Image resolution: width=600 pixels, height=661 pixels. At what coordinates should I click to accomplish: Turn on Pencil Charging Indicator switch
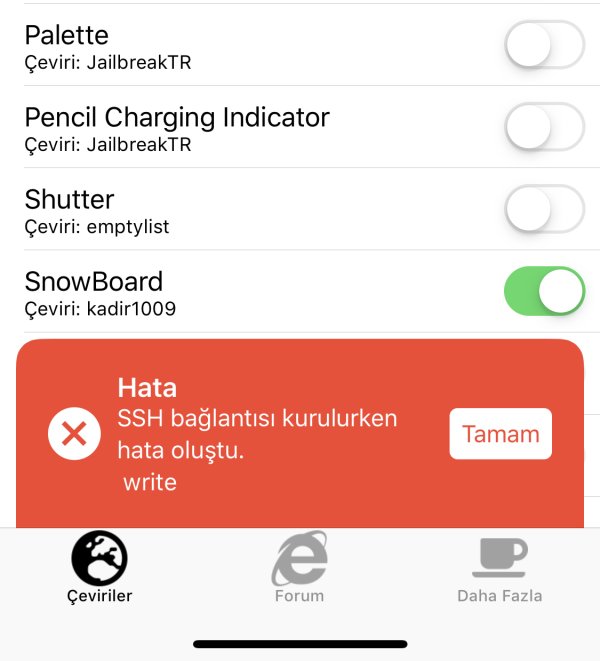[x=544, y=127]
